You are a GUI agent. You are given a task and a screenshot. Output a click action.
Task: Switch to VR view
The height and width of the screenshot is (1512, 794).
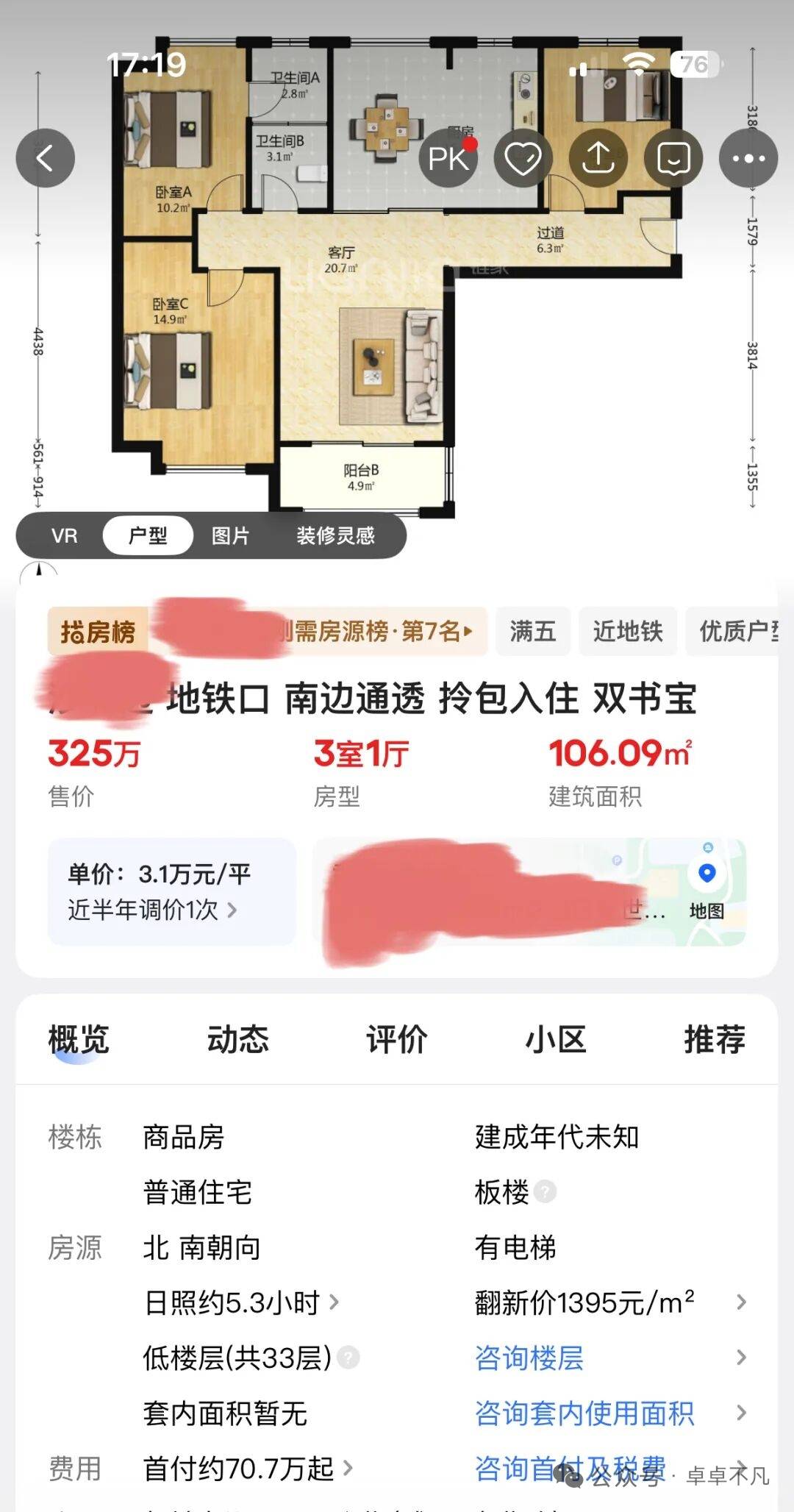(x=64, y=535)
